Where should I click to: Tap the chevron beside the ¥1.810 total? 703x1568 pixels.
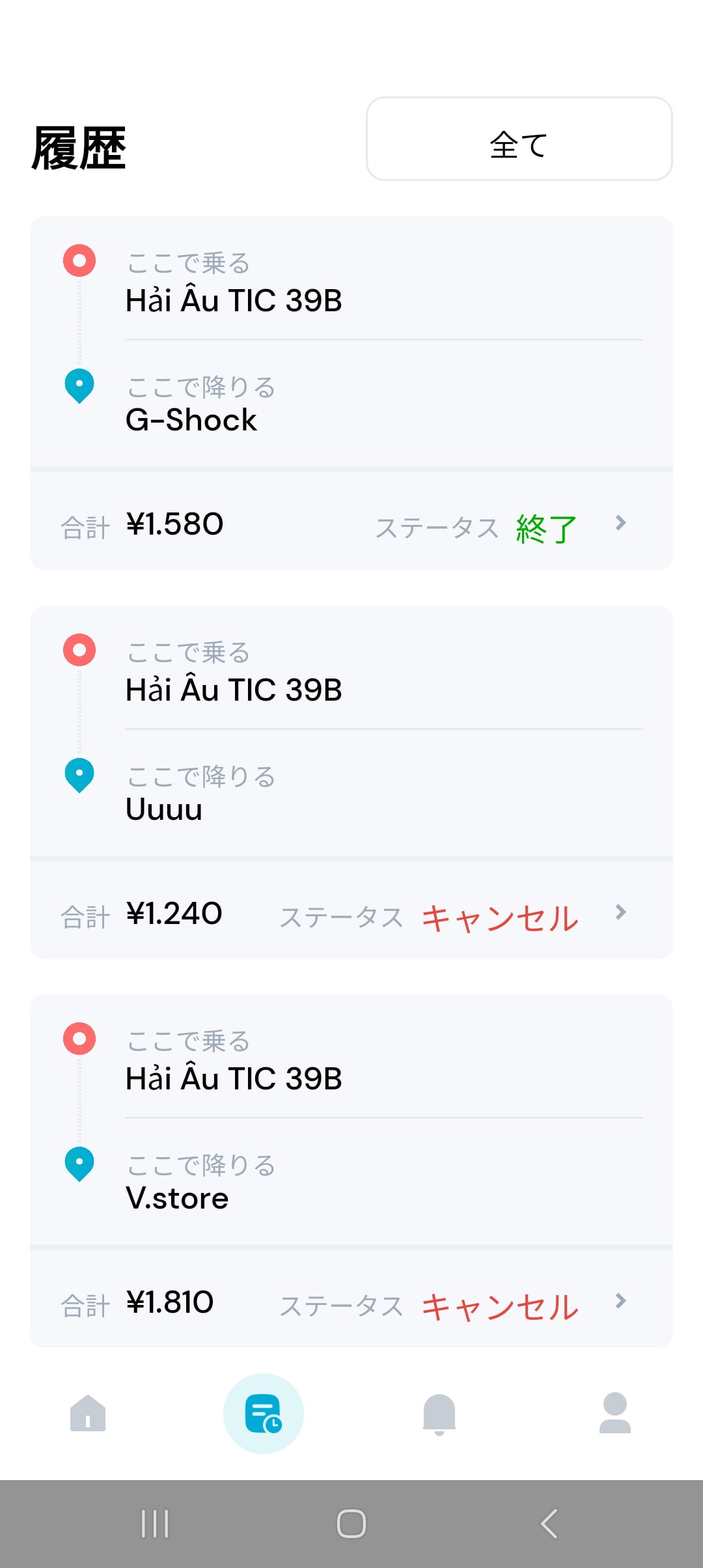click(x=620, y=1301)
